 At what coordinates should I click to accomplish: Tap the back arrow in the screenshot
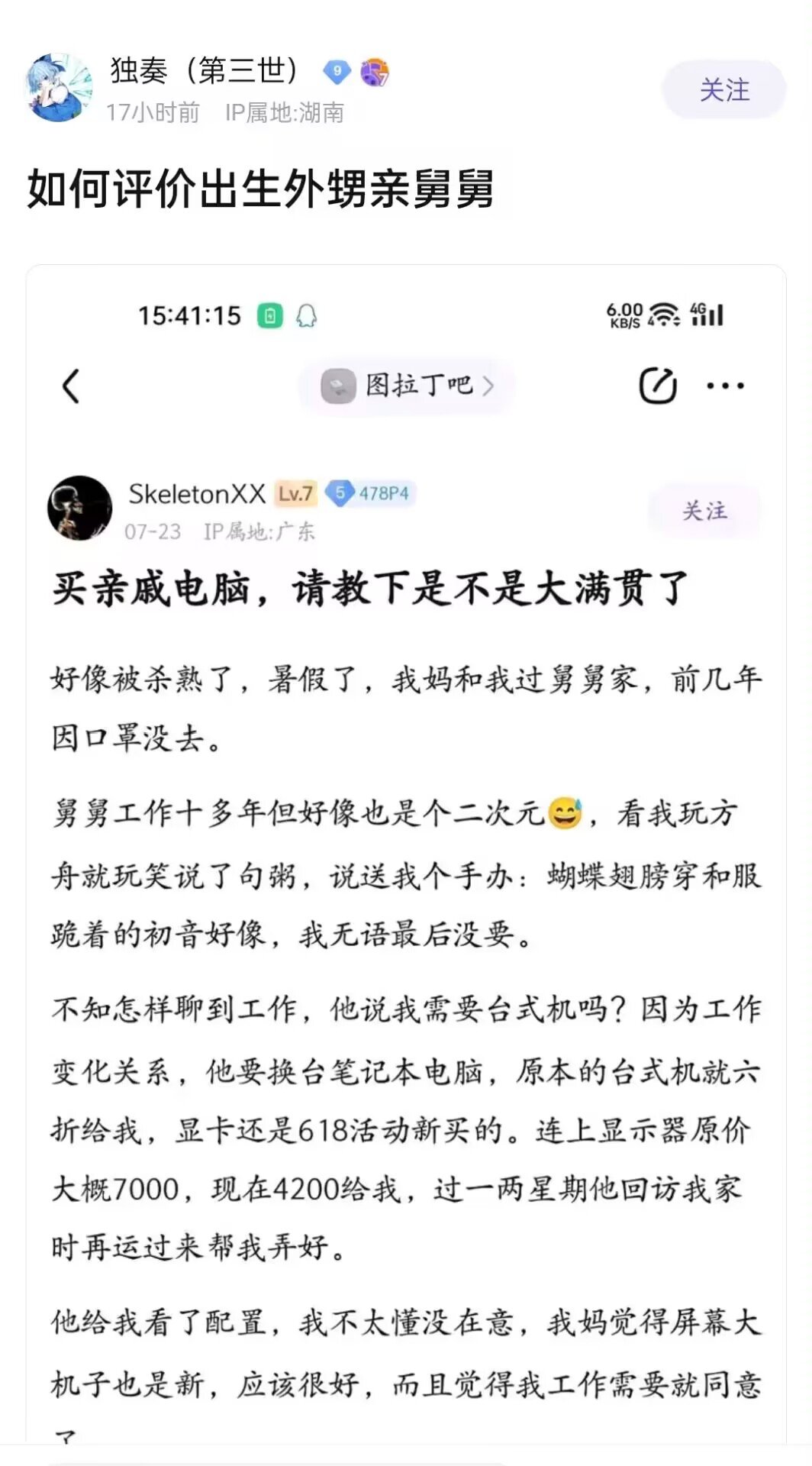(x=72, y=386)
